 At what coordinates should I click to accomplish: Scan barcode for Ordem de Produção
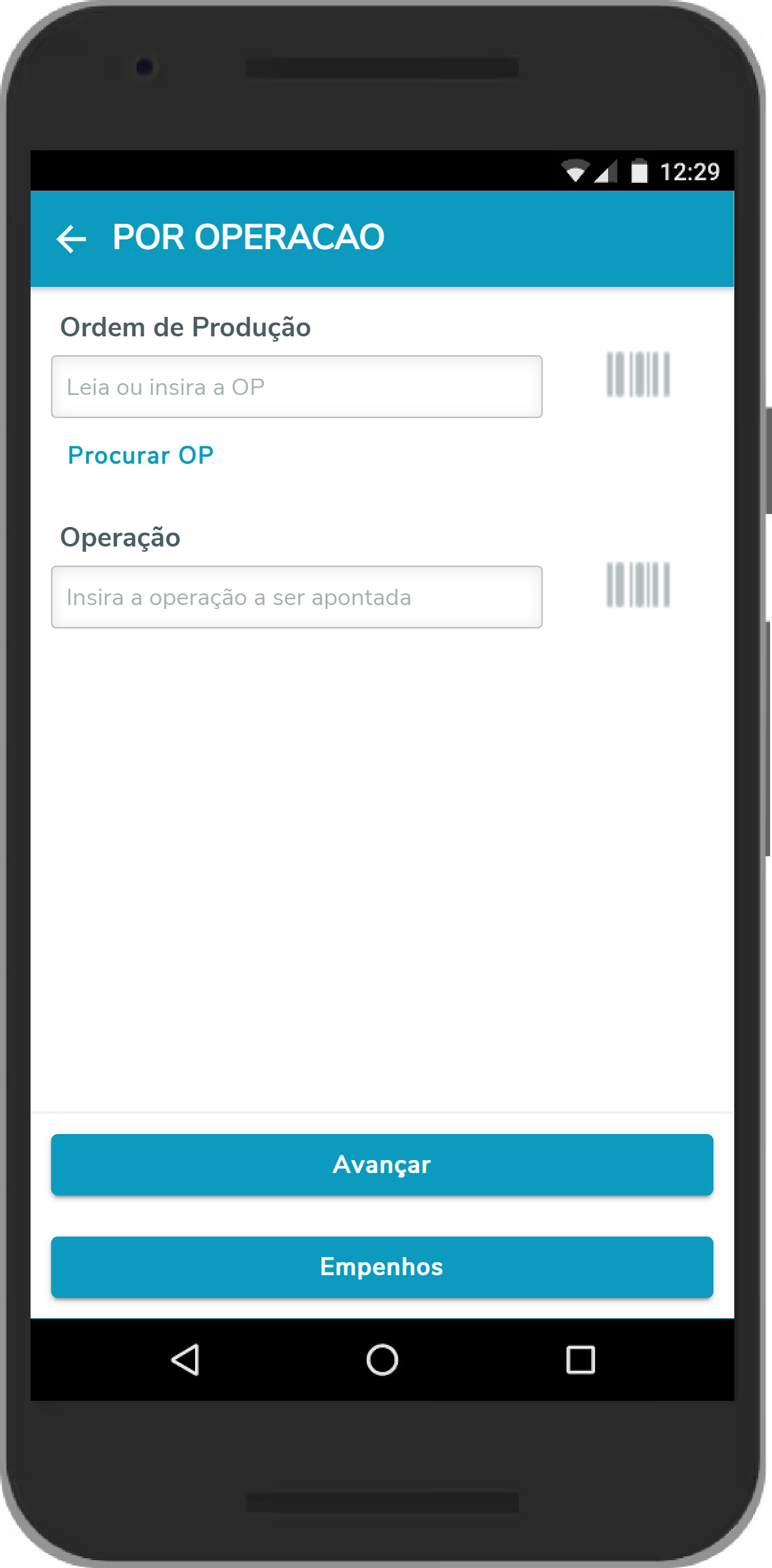pyautogui.click(x=638, y=375)
